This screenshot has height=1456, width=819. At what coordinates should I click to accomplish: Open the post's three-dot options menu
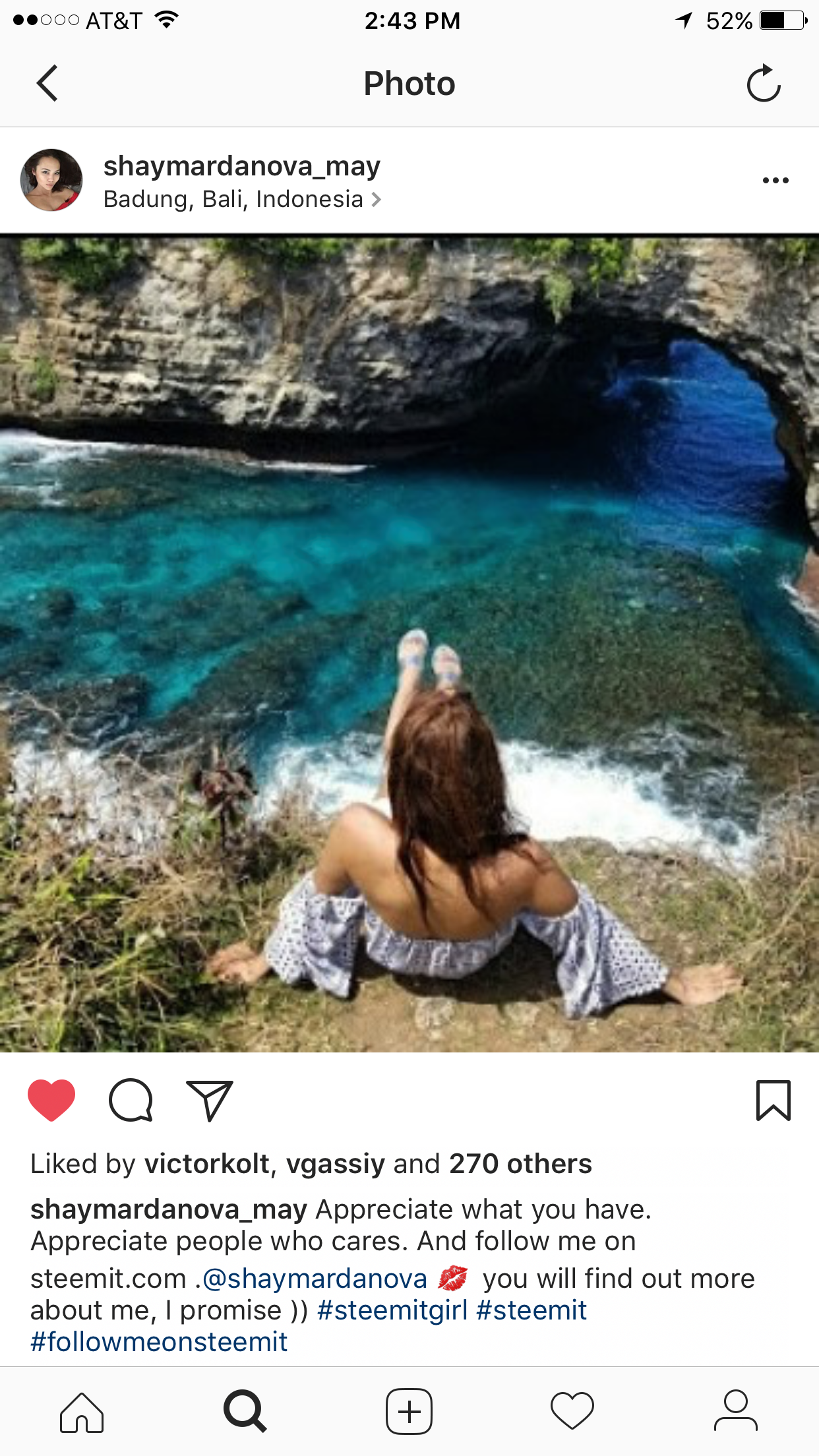(775, 180)
